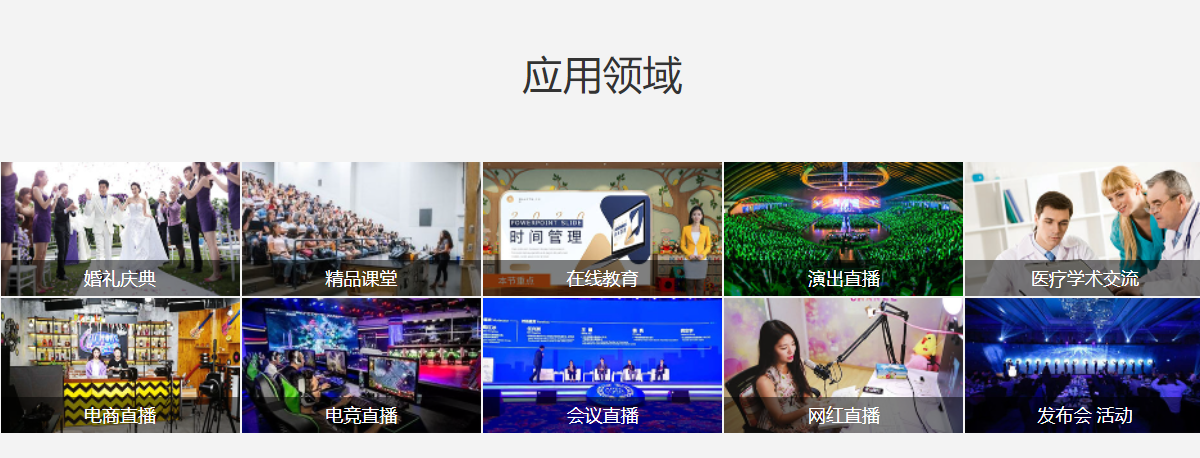
Task: View the 会议直播 tile
Action: pos(602,365)
